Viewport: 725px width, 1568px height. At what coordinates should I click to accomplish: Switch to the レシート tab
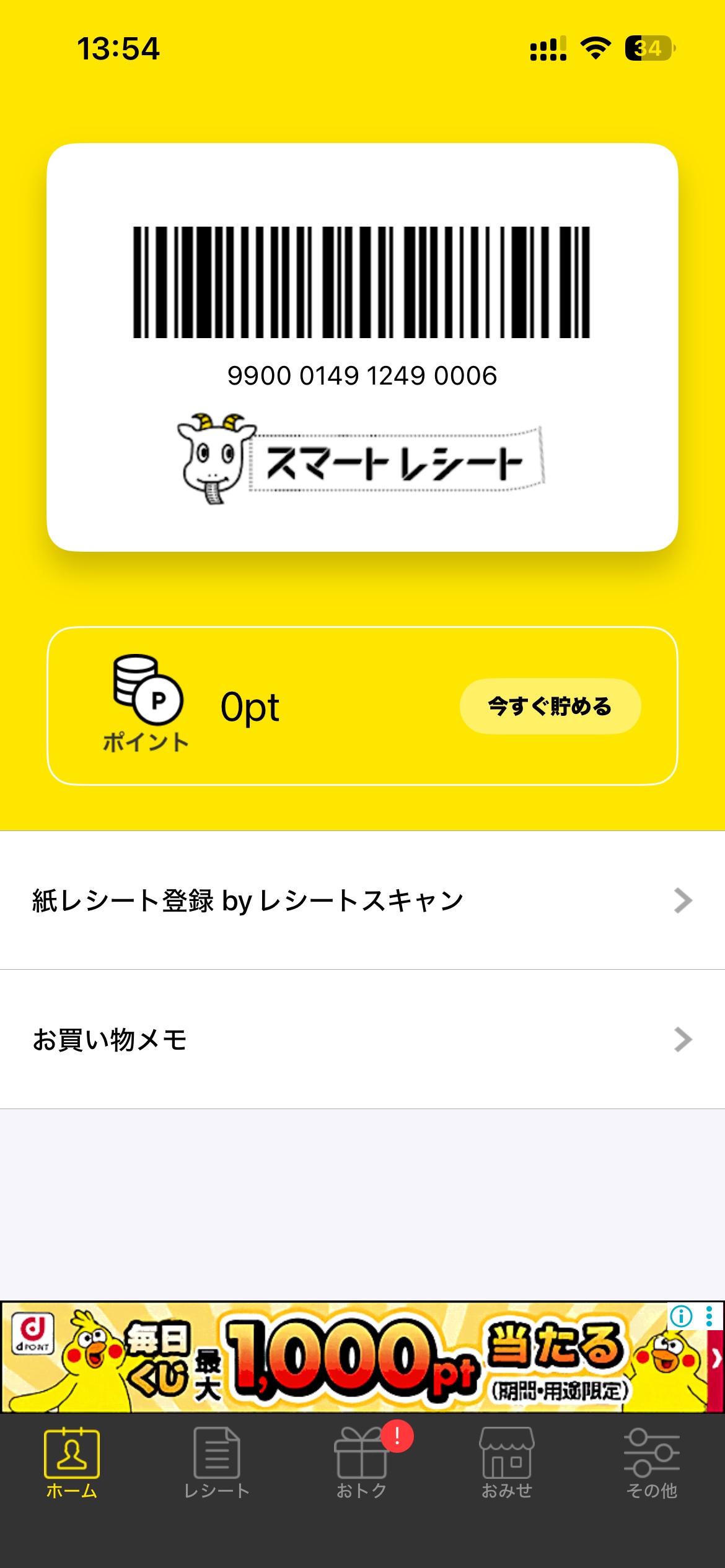pyautogui.click(x=217, y=1463)
